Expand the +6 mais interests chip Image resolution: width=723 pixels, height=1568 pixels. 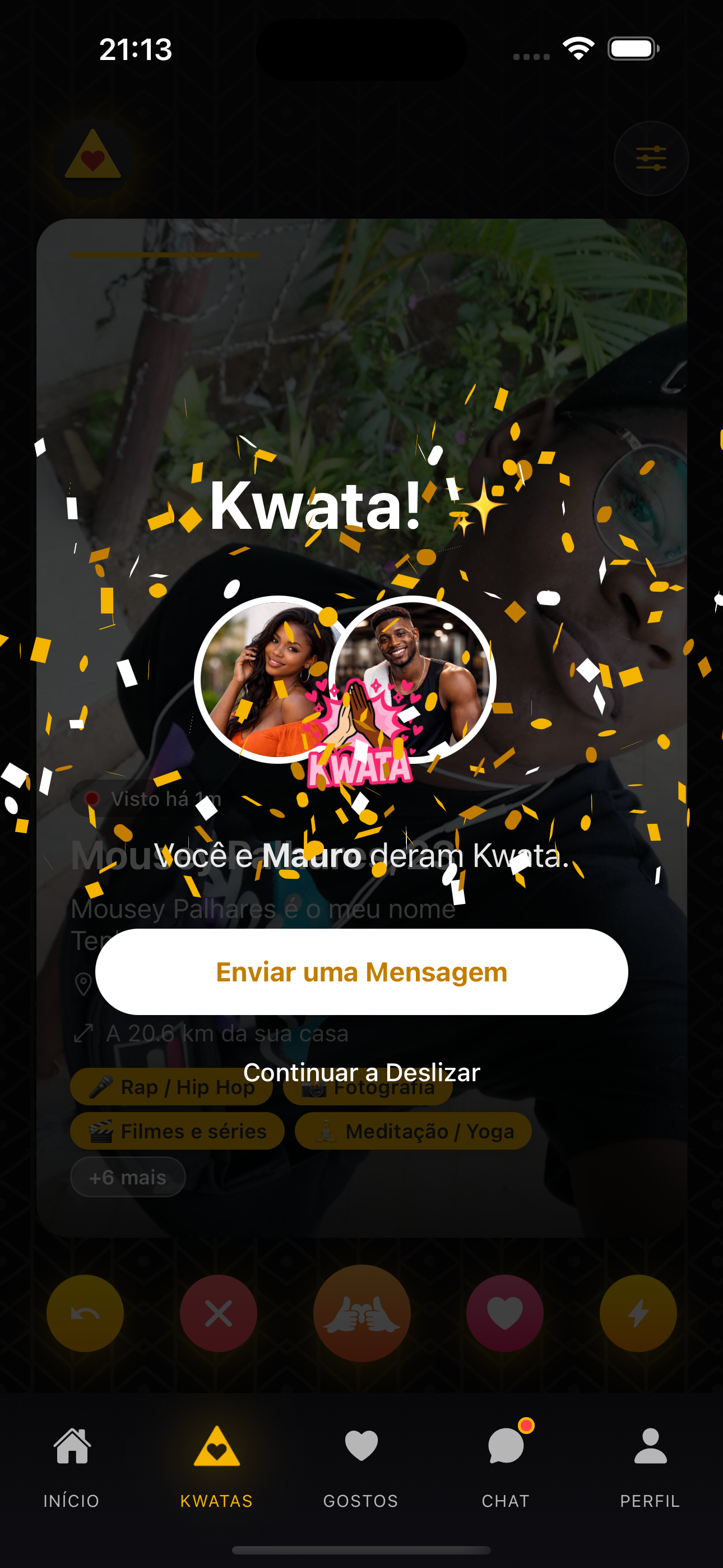128,1177
